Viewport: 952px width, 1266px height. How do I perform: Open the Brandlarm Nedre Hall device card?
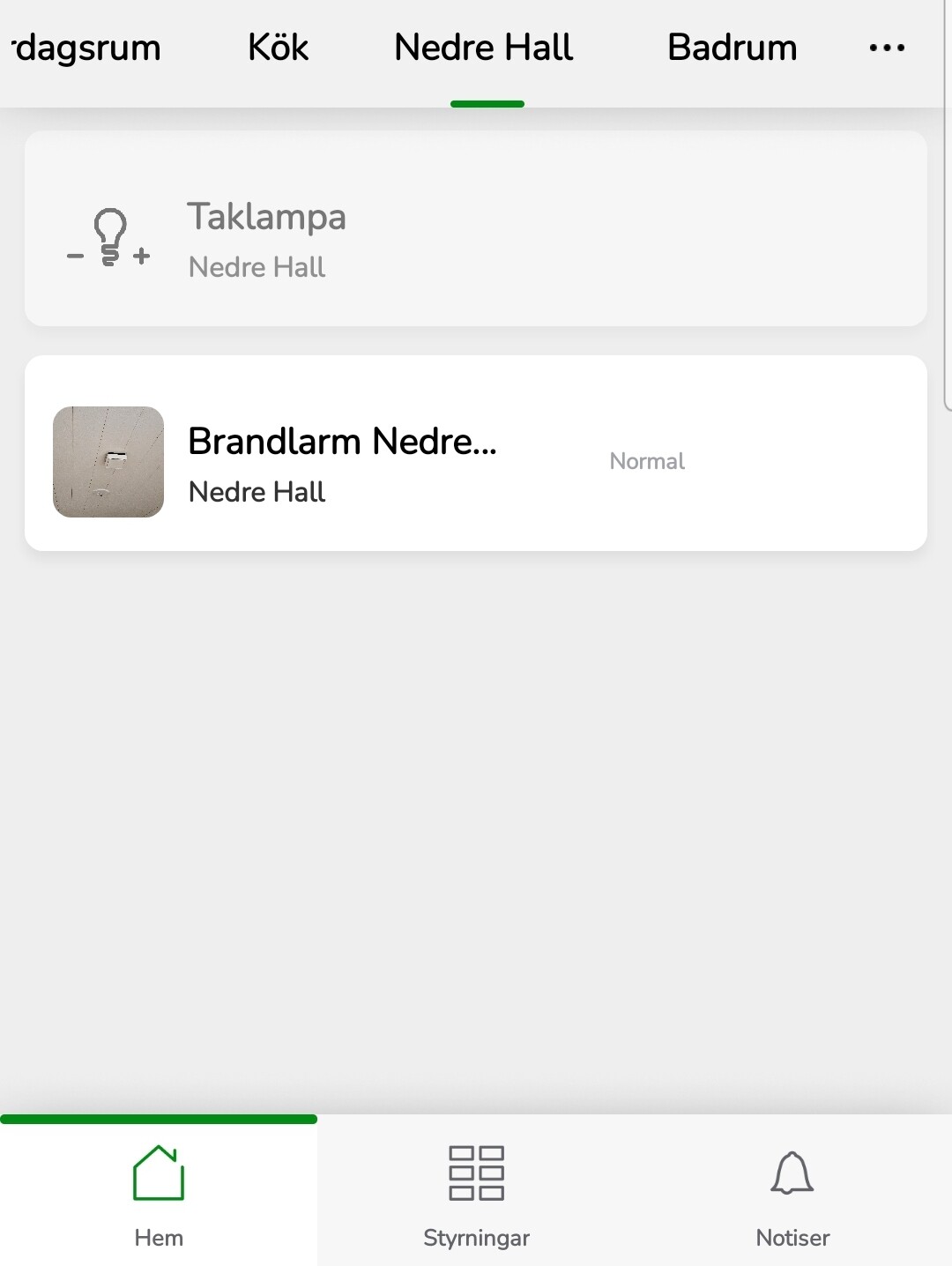pos(476,453)
